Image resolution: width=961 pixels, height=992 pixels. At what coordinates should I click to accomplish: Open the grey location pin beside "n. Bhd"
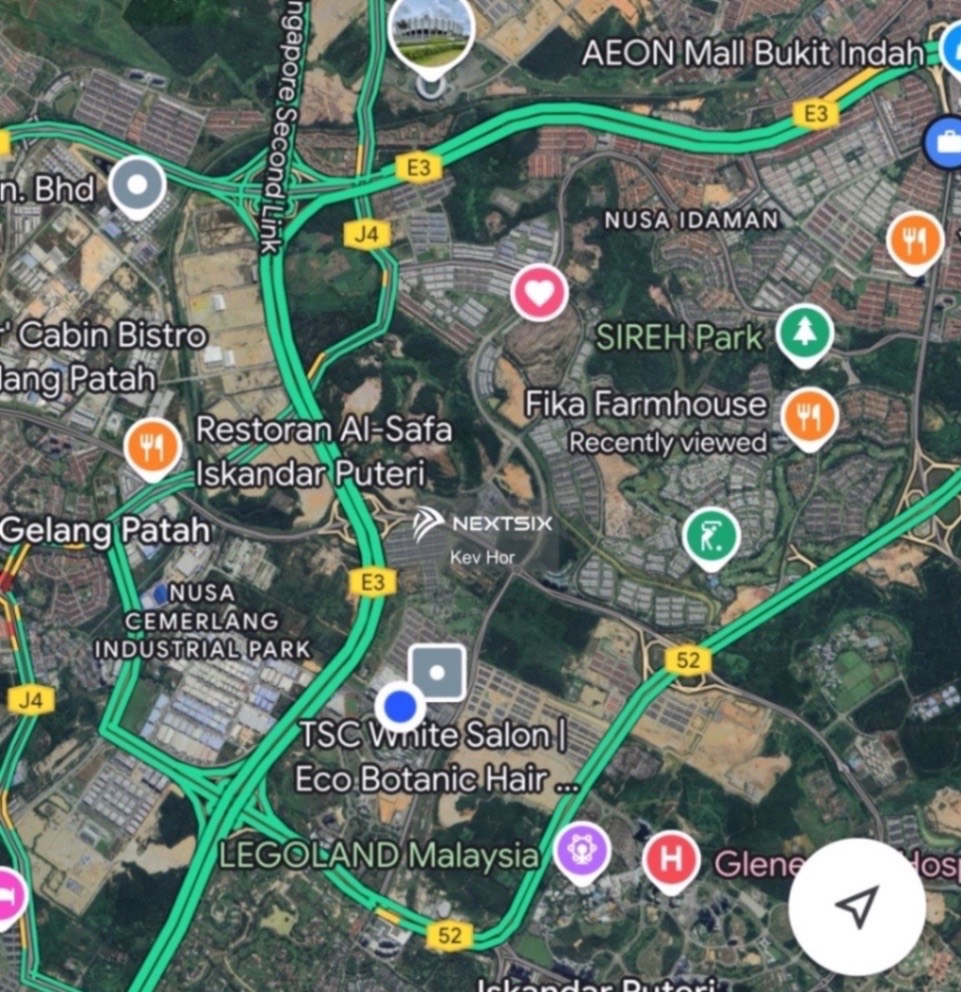coord(137,186)
